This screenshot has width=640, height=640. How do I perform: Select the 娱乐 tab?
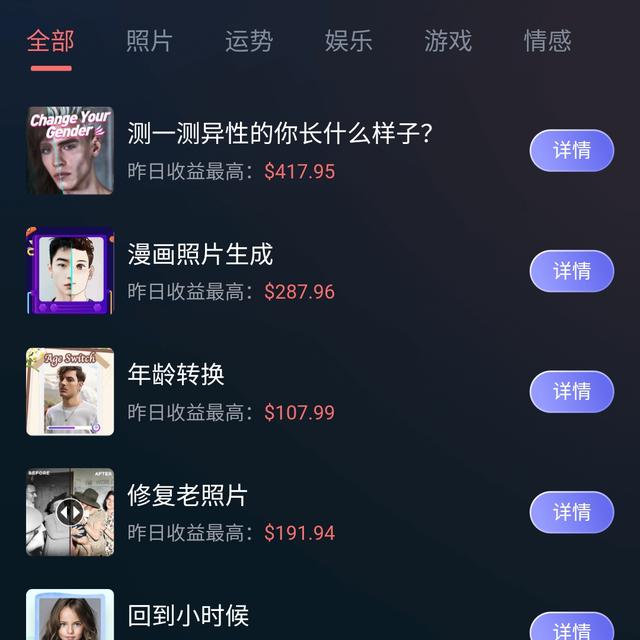[348, 41]
